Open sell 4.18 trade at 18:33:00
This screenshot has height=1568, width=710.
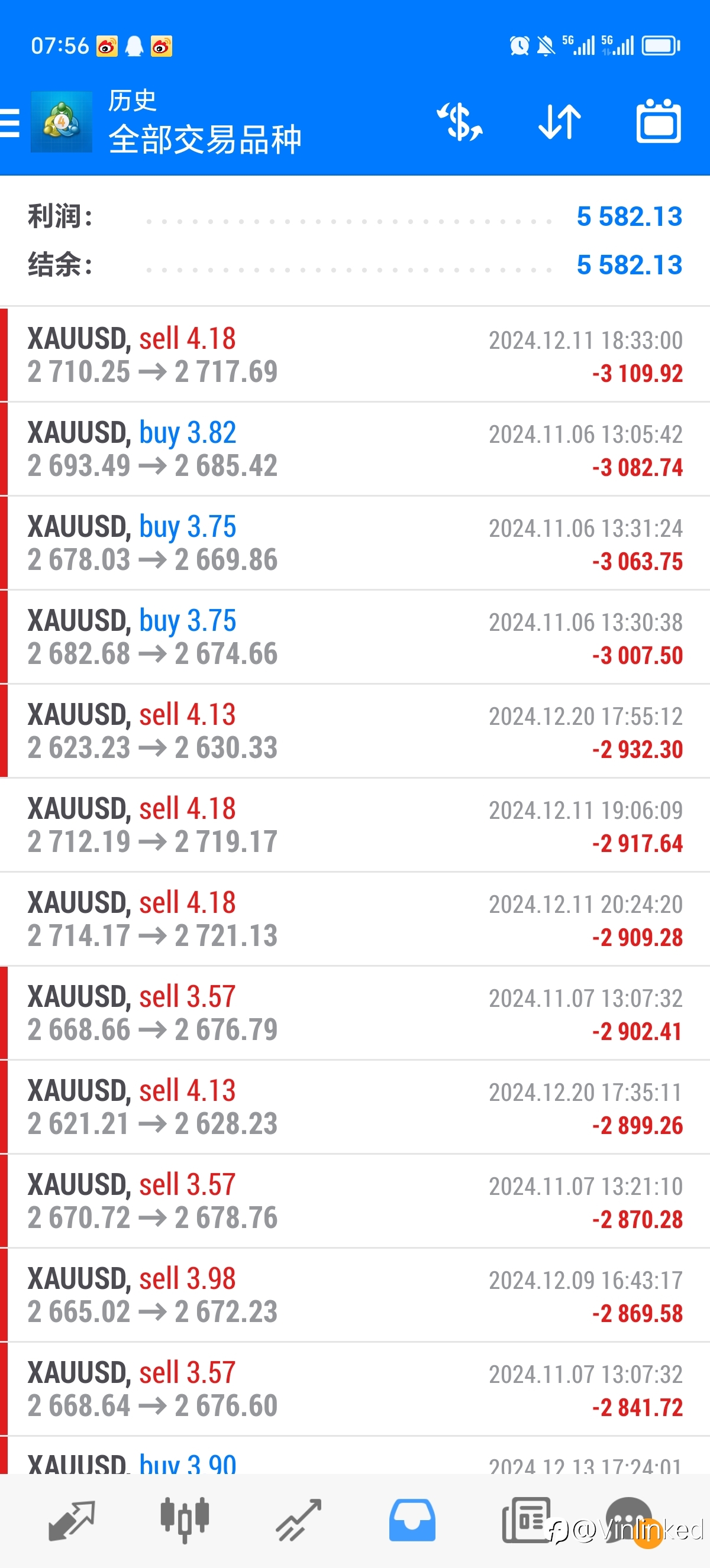click(x=355, y=355)
